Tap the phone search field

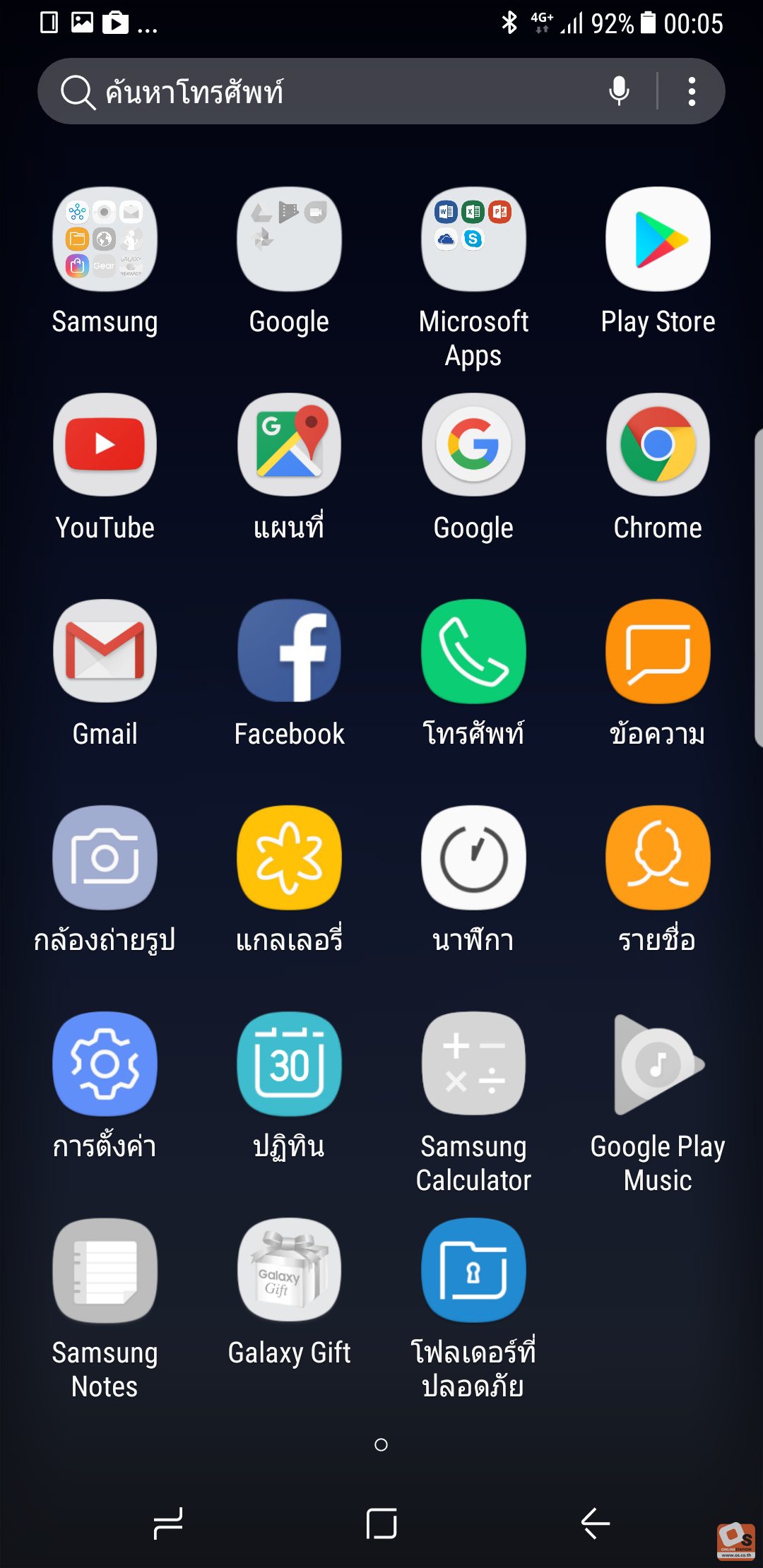(x=381, y=92)
